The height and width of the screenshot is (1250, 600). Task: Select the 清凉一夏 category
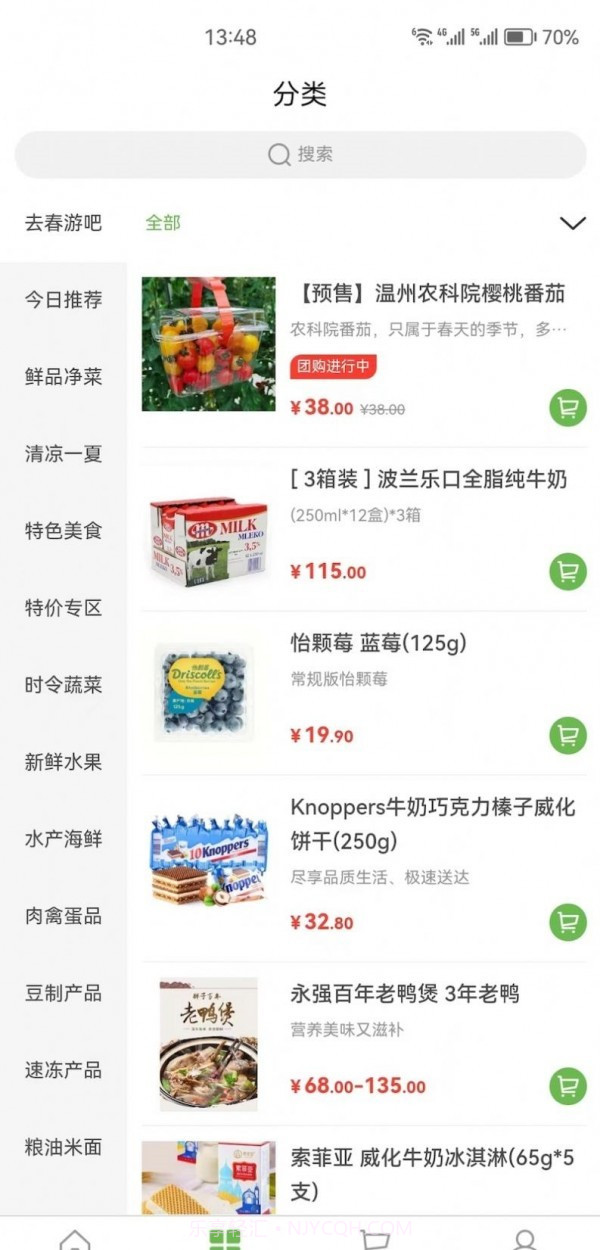(x=63, y=454)
